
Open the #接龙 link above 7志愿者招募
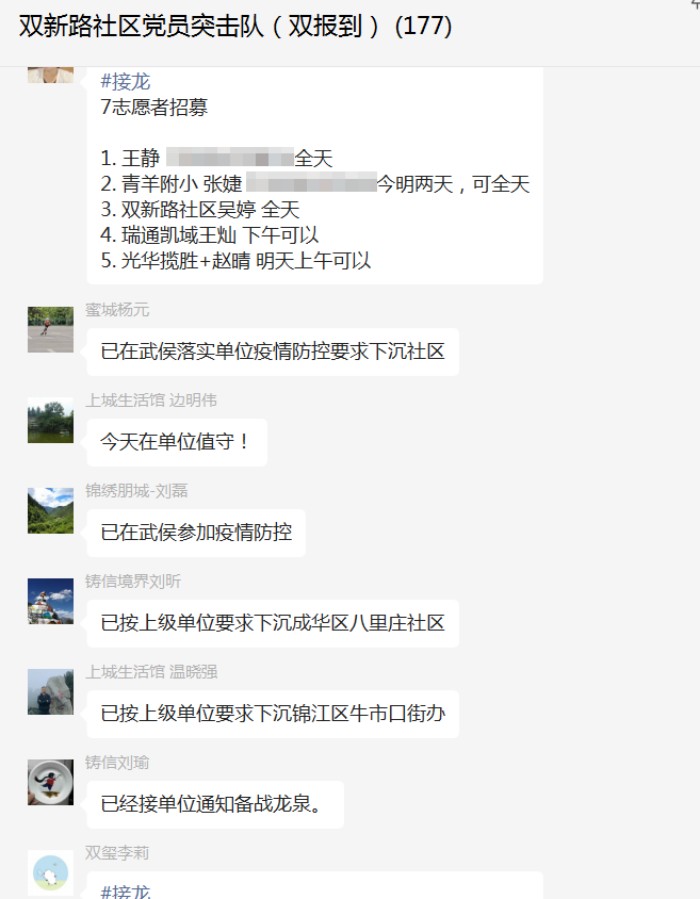125,82
